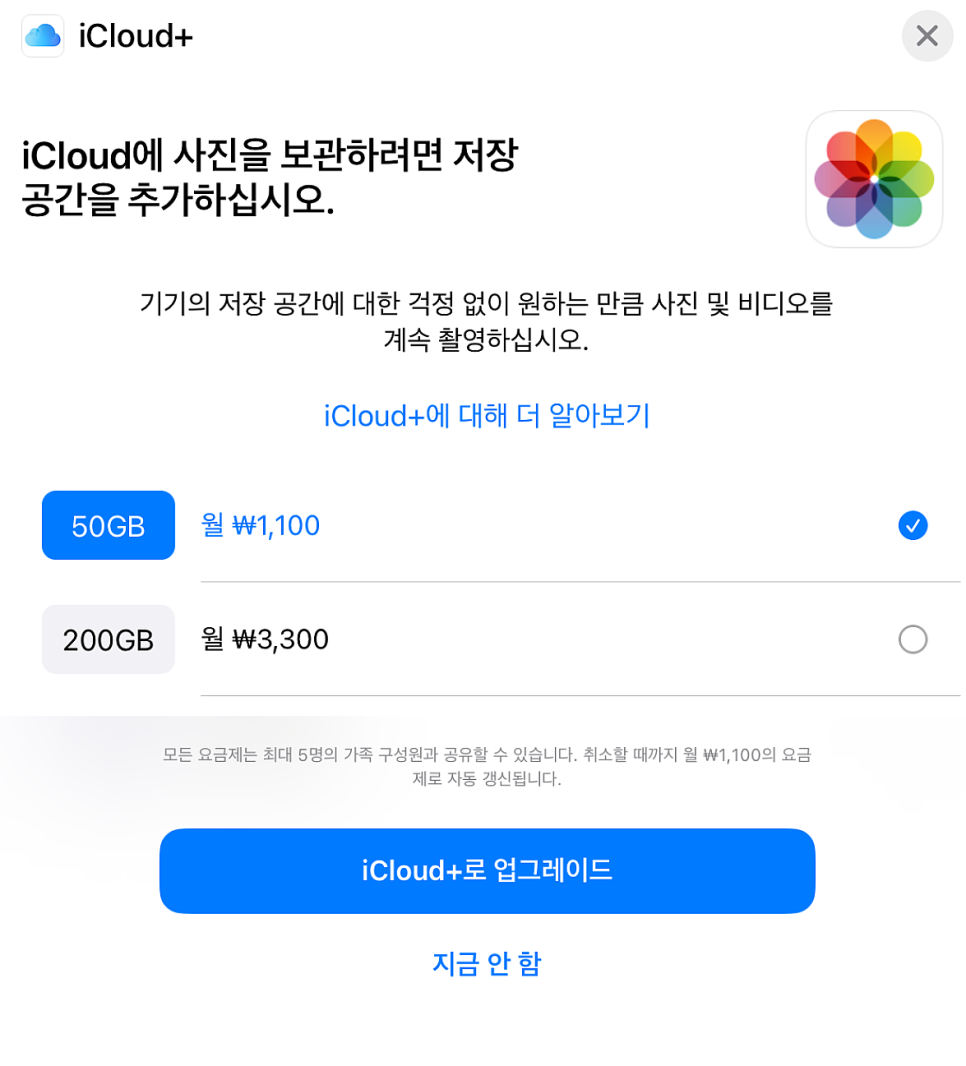Click 지금 안 함 to skip upgrading
This screenshot has width=966, height=1066.
click(x=486, y=963)
